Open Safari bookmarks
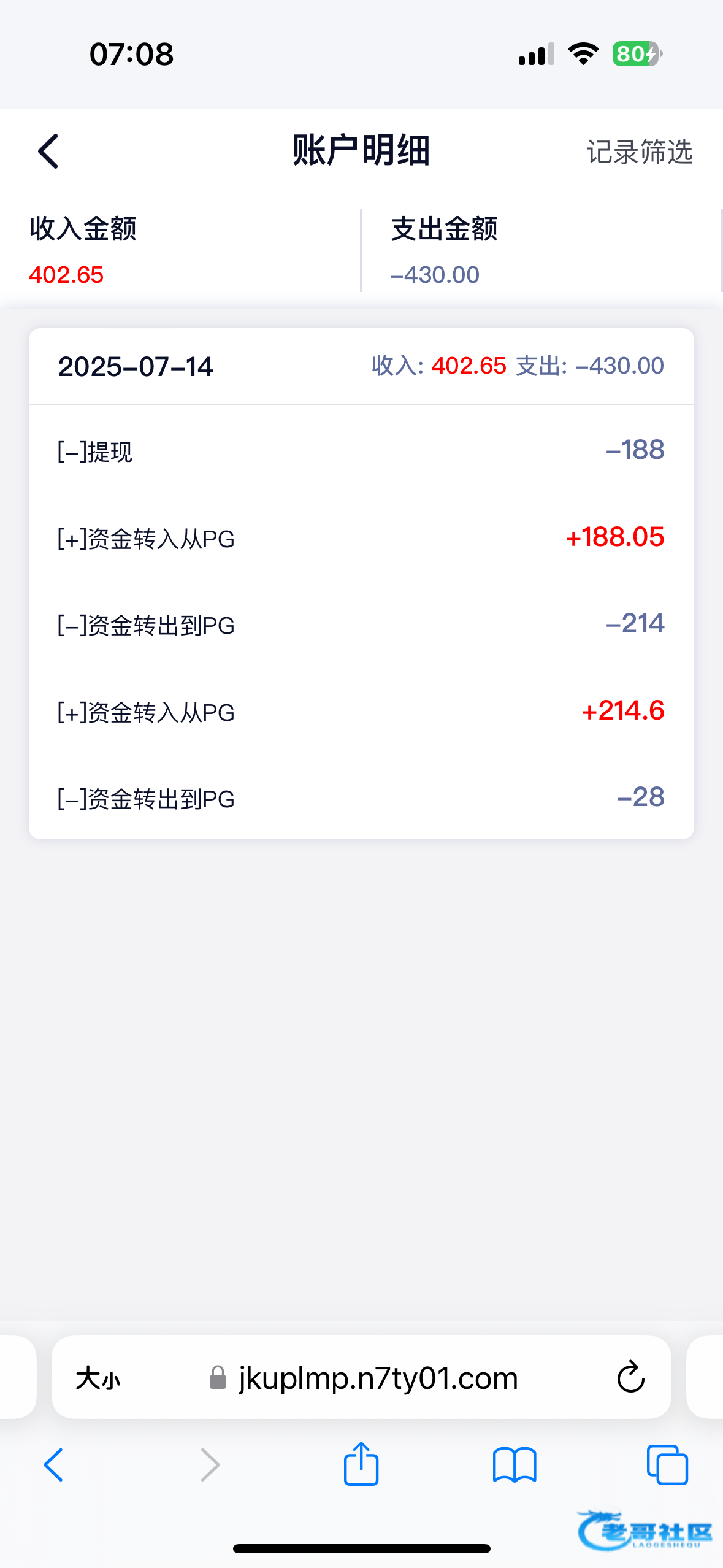Image resolution: width=723 pixels, height=1568 pixels. click(x=515, y=1465)
